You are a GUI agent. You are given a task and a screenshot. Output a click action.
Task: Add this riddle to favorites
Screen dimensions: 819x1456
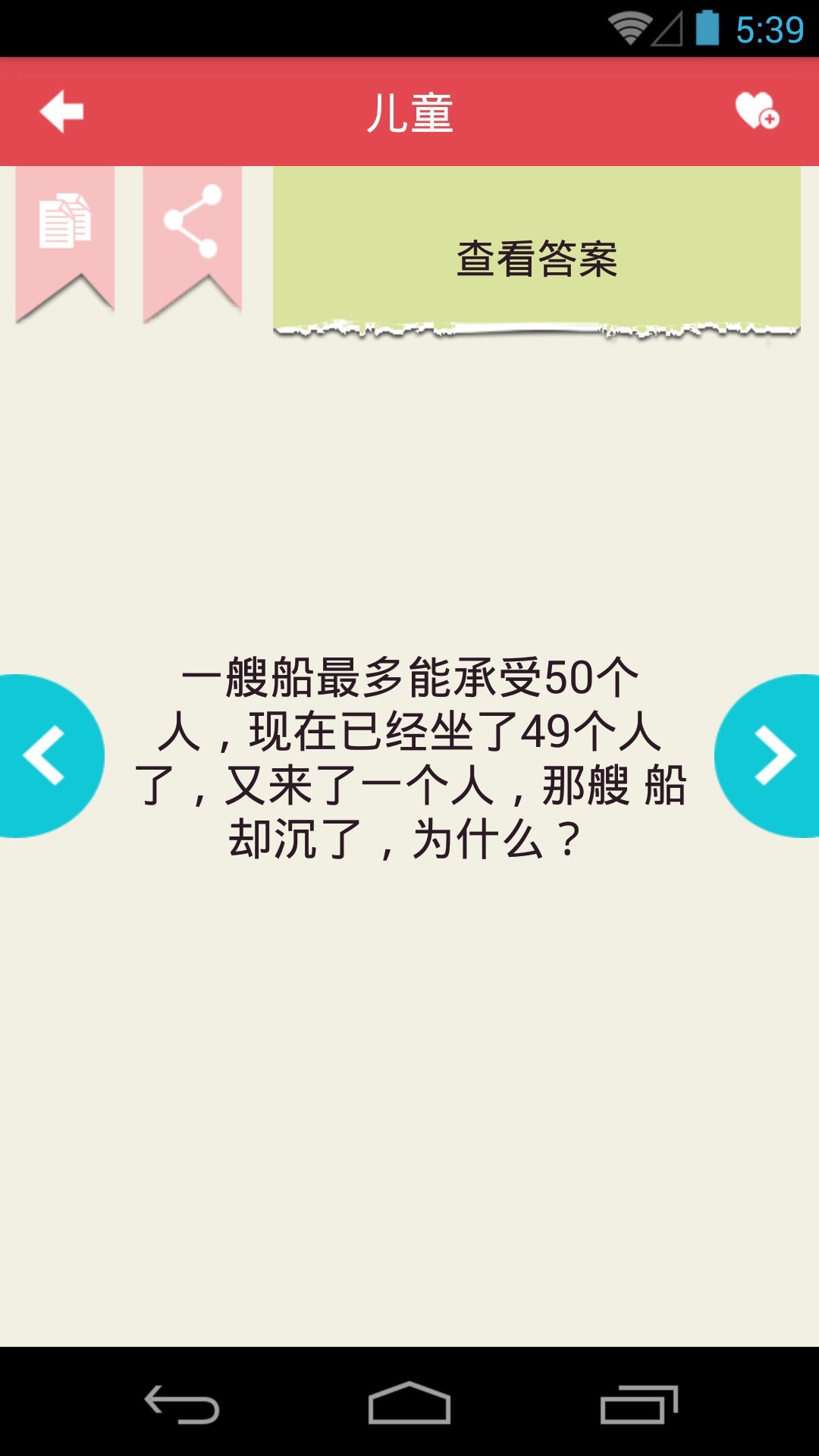(x=757, y=111)
